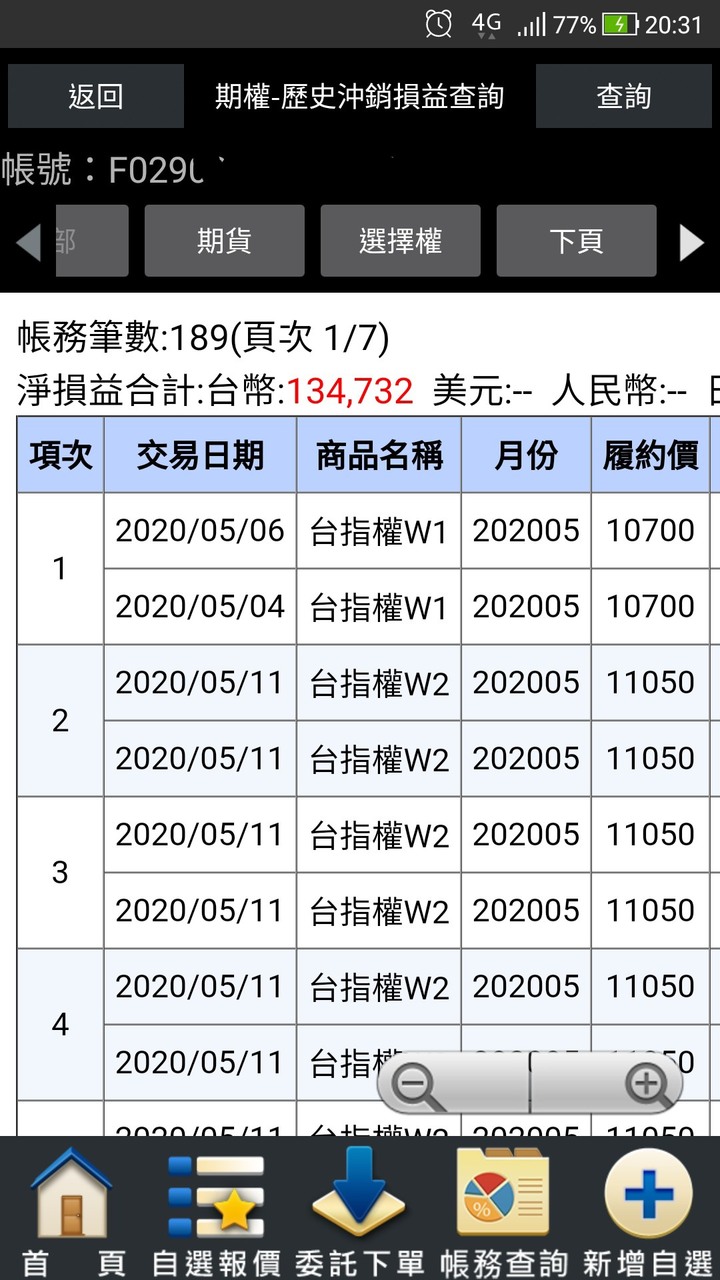Go to next page with 下頁
The height and width of the screenshot is (1280, 720).
(x=576, y=241)
